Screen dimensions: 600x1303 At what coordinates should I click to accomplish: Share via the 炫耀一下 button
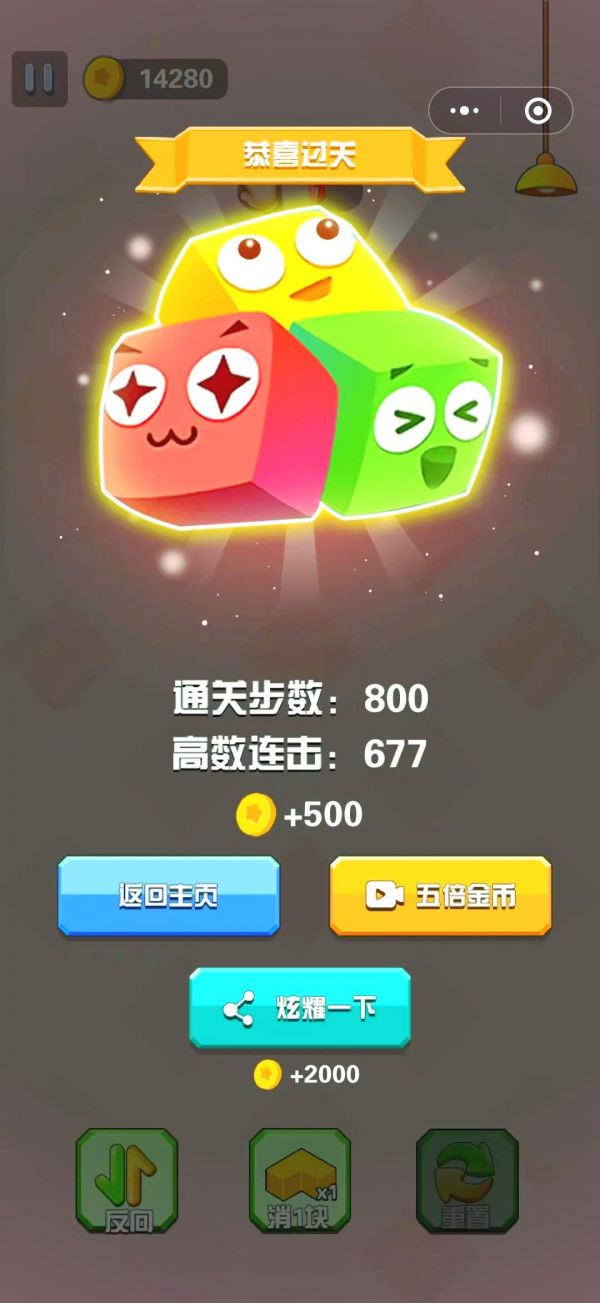[x=300, y=1008]
